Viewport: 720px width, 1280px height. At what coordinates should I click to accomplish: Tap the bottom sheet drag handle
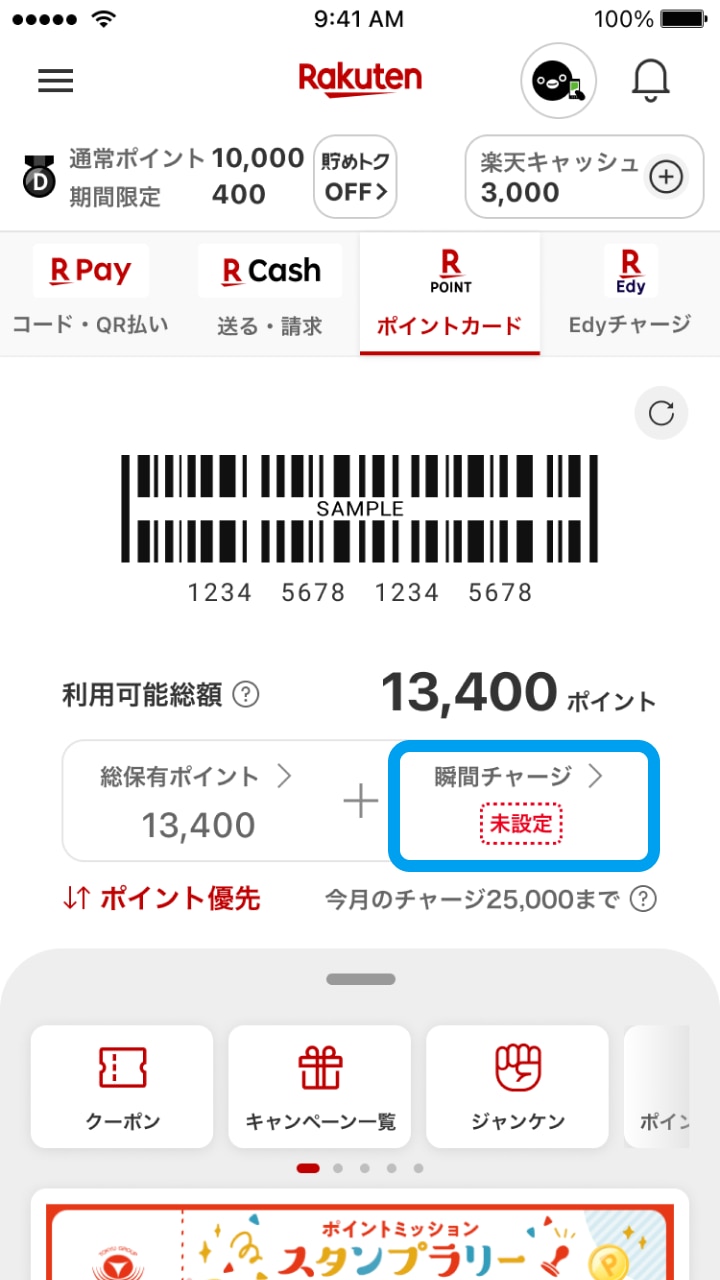360,979
